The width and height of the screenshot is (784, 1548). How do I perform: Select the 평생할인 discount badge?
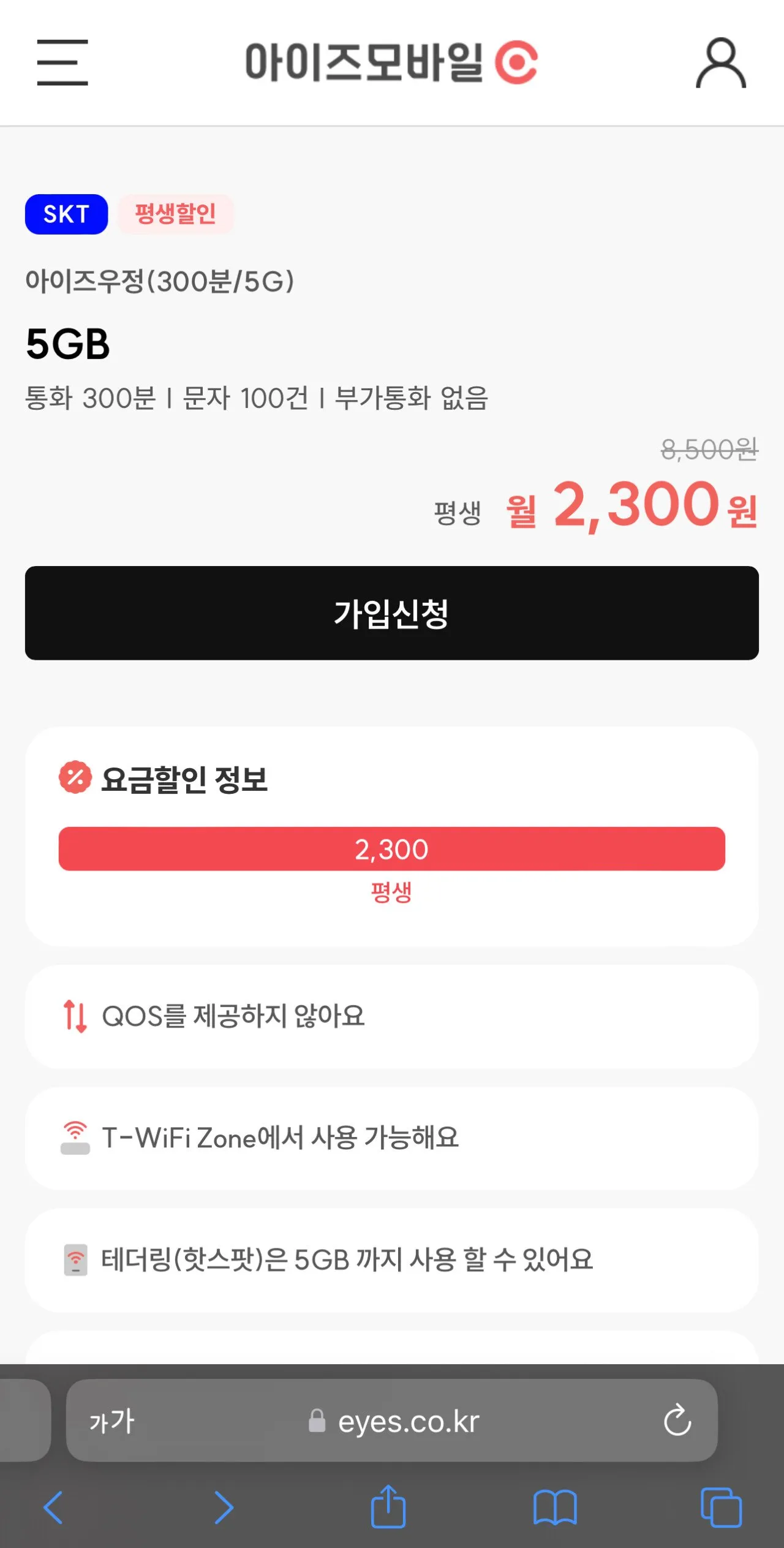175,214
